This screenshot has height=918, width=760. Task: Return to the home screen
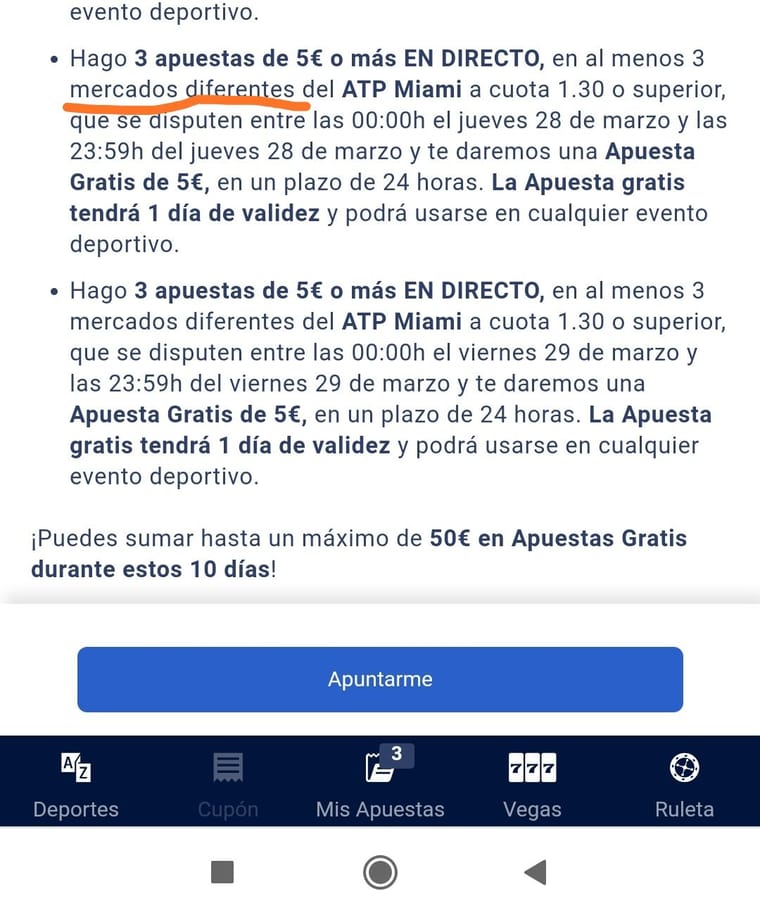coord(380,873)
